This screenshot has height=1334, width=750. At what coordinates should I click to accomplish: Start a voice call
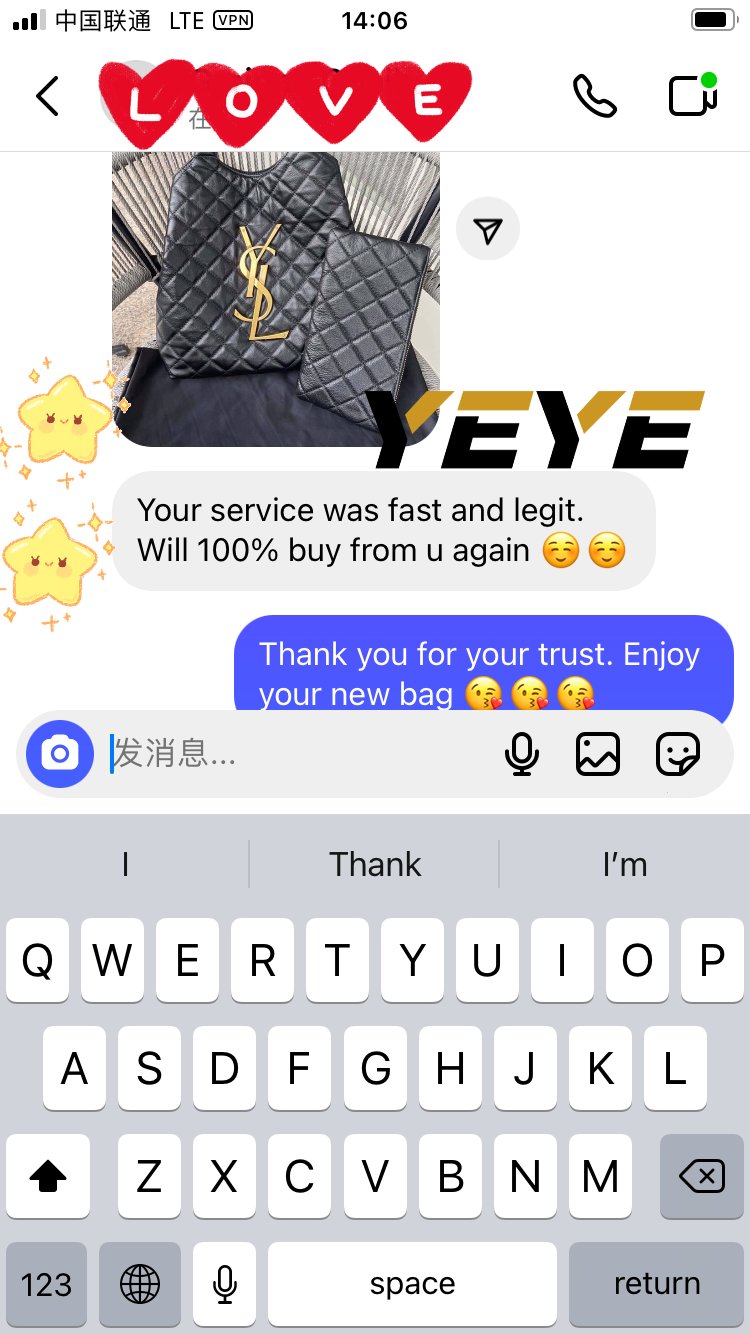point(594,97)
